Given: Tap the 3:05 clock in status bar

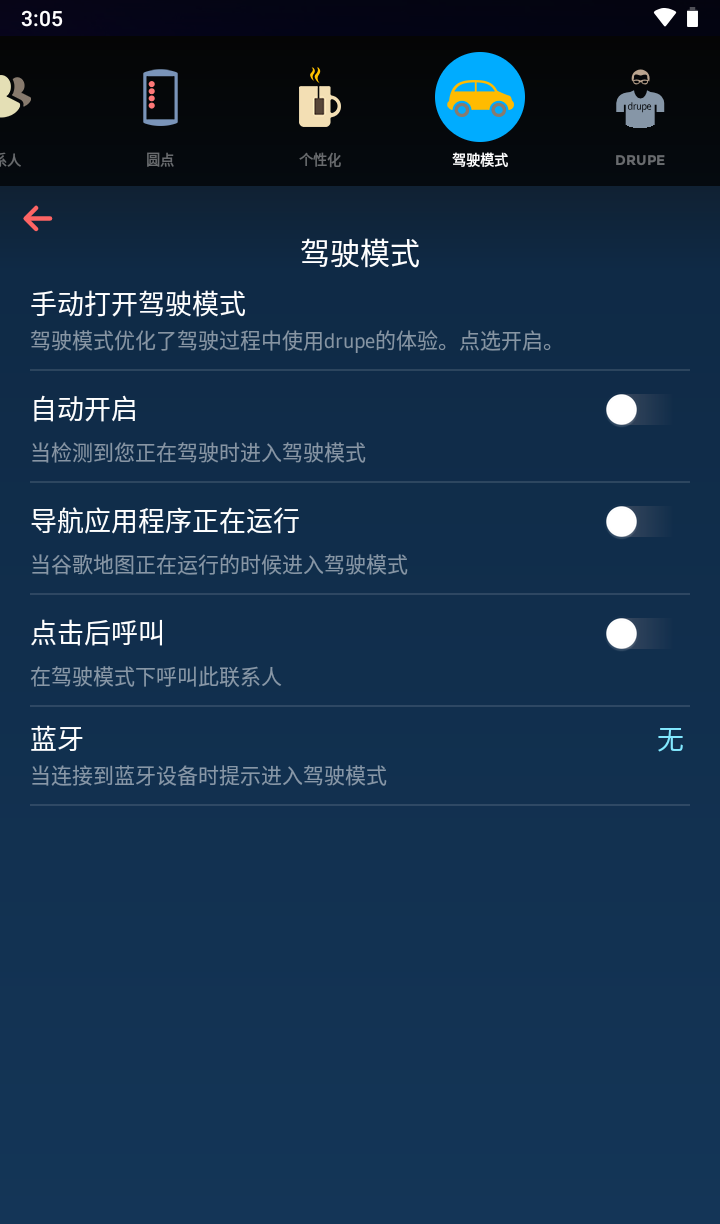Looking at the screenshot, I should click(x=43, y=16).
